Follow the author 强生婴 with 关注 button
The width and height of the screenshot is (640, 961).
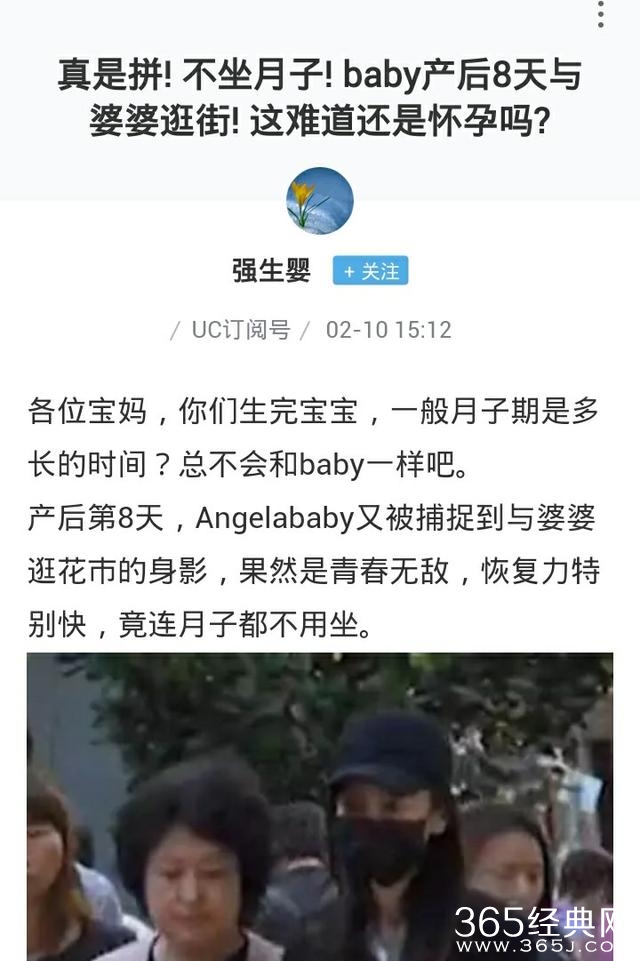[x=370, y=271]
